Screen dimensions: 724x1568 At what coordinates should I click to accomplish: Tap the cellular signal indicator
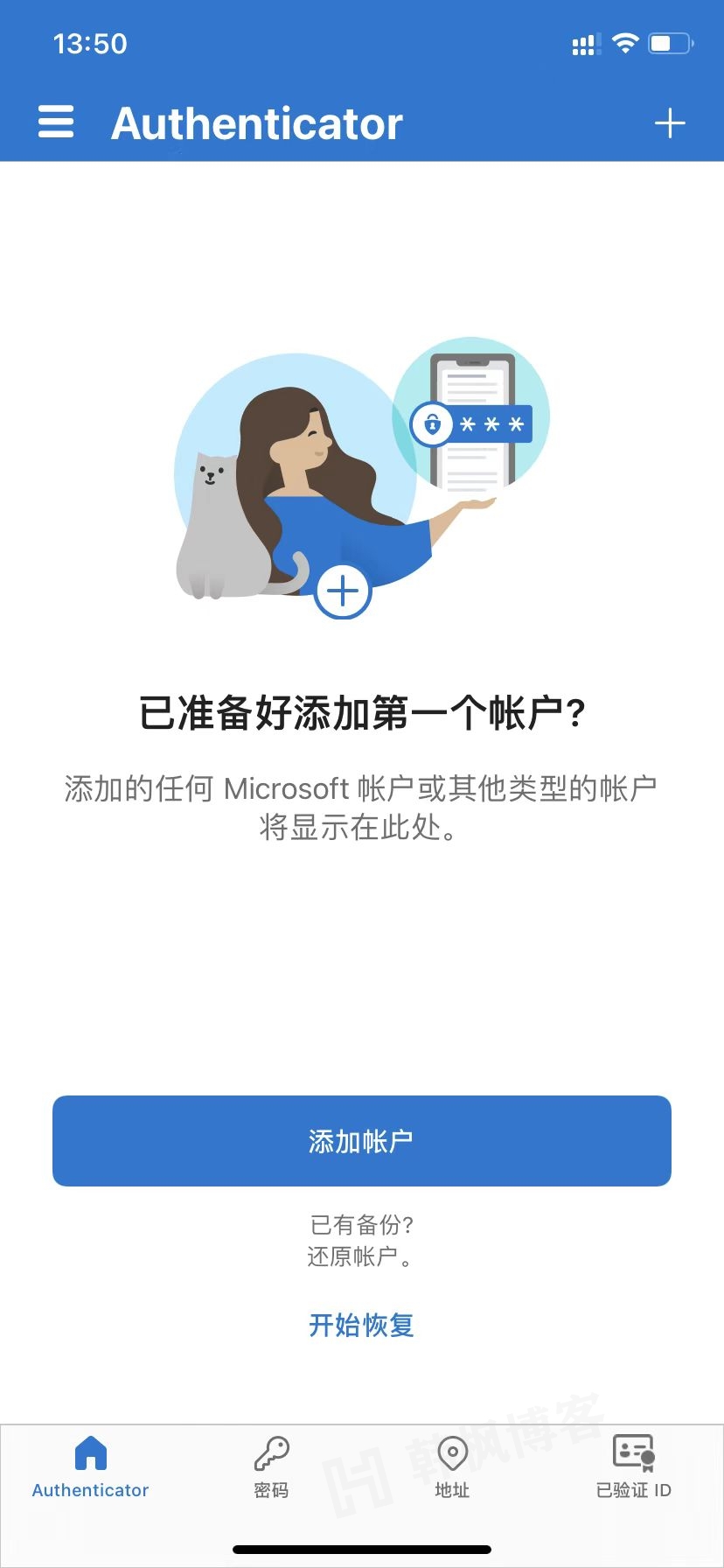coord(584,44)
